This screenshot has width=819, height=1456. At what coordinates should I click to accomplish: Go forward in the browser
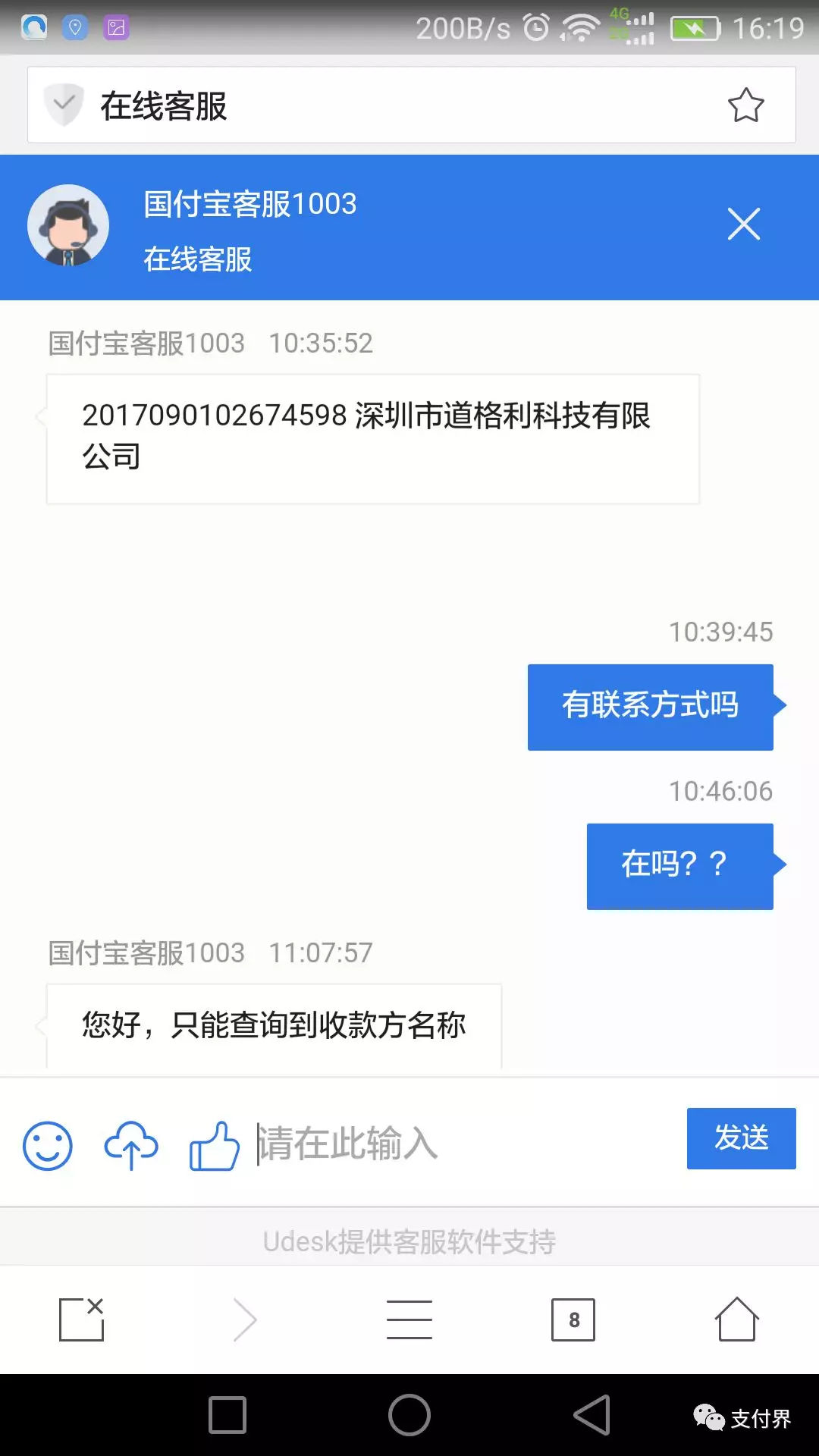[x=245, y=1319]
